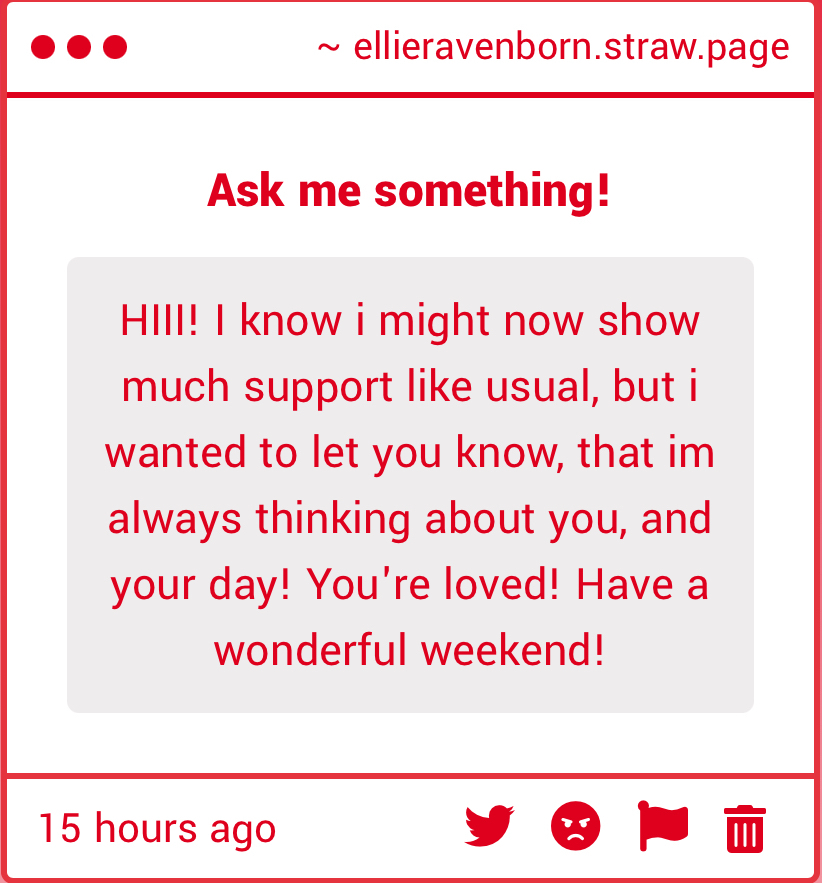Delete this ask with the trash icon

point(744,828)
